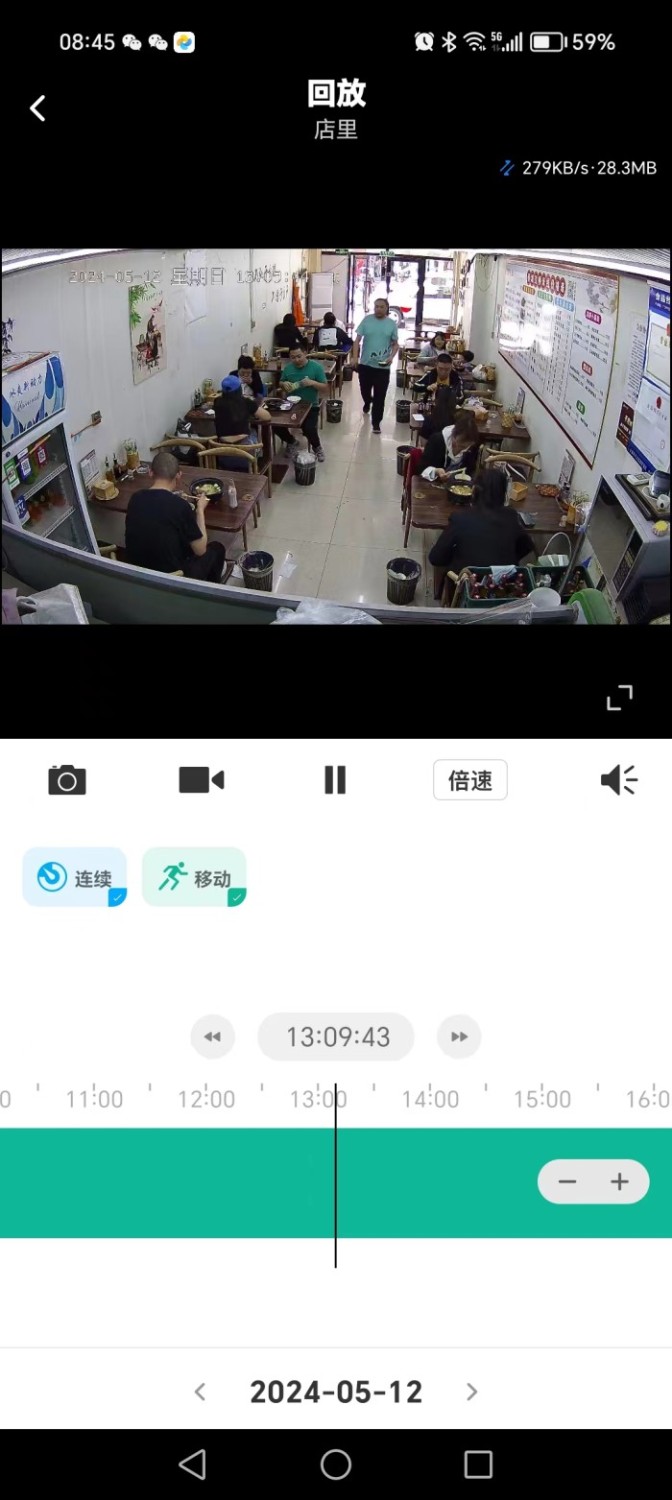Take a snapshot of the video
Image resolution: width=672 pixels, height=1500 pixels.
click(67, 780)
